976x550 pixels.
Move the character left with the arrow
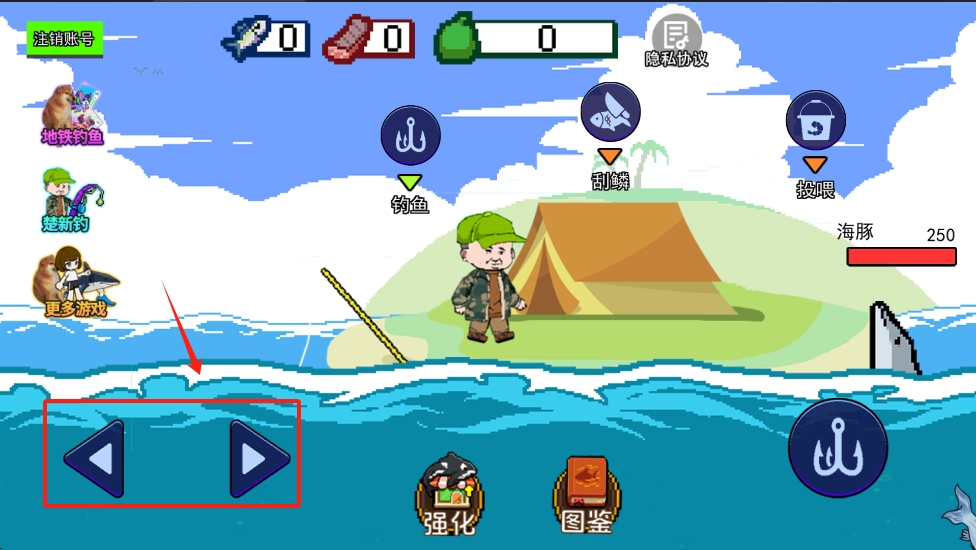95,460
